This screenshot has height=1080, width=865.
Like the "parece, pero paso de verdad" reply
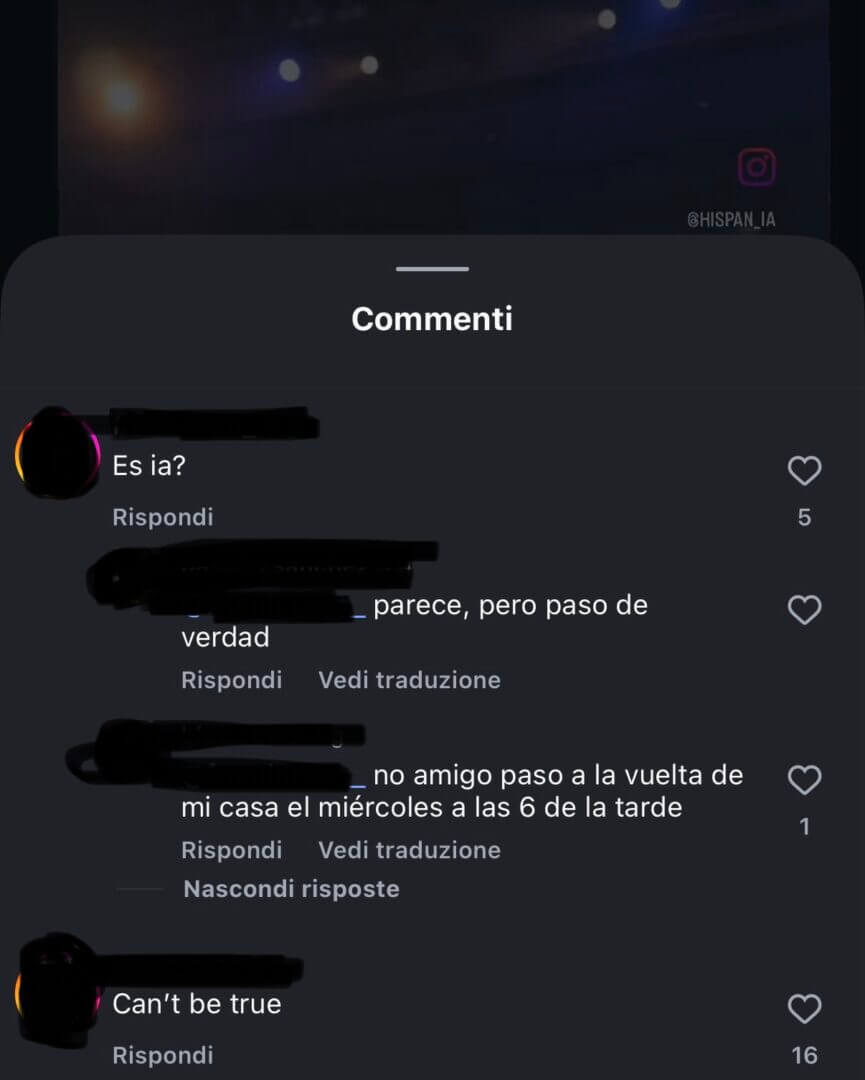[804, 610]
